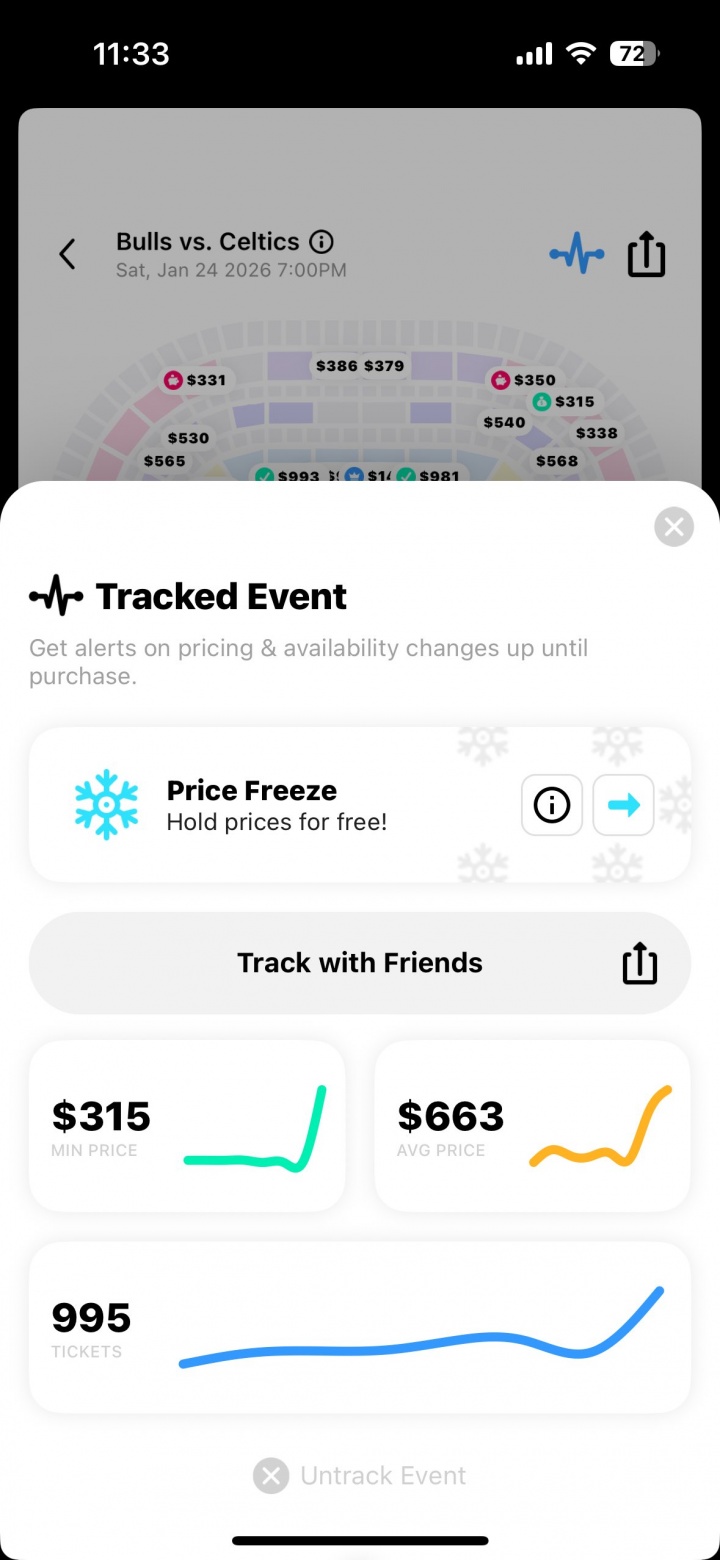The image size is (720, 1560).
Task: Tap Track with Friends
Action: tap(360, 963)
